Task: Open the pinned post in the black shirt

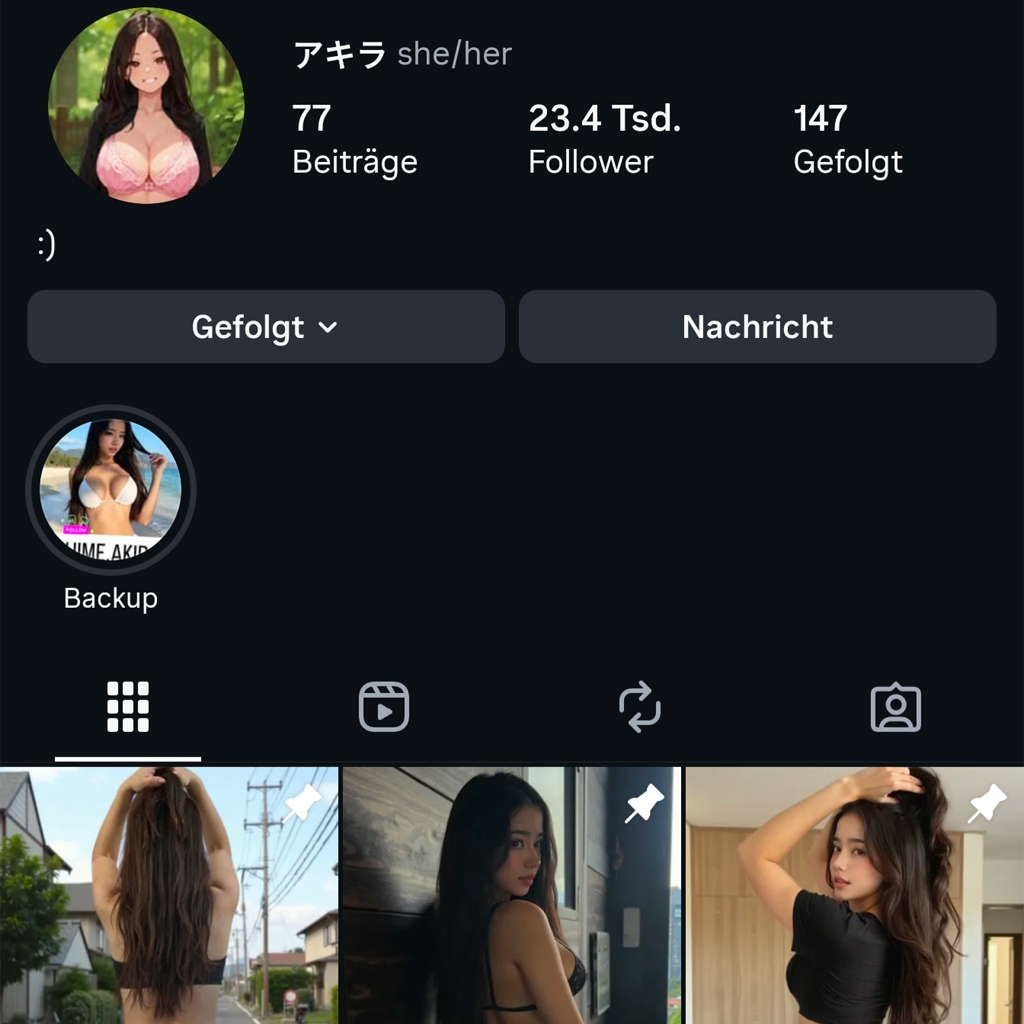Action: [x=854, y=895]
